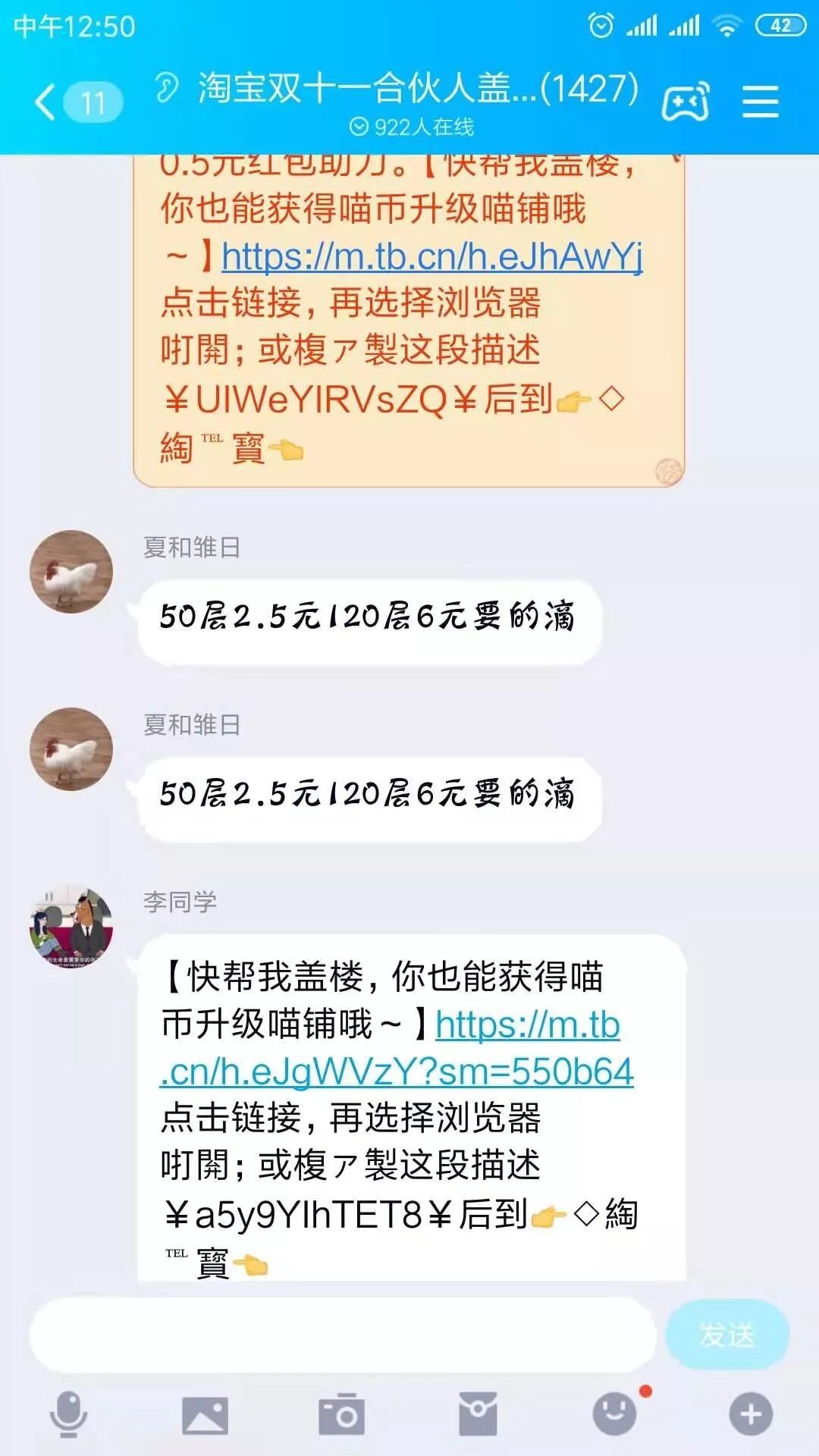The width and height of the screenshot is (819, 1456).
Task: Toggle the earpiece mode icon
Action: pos(167,88)
